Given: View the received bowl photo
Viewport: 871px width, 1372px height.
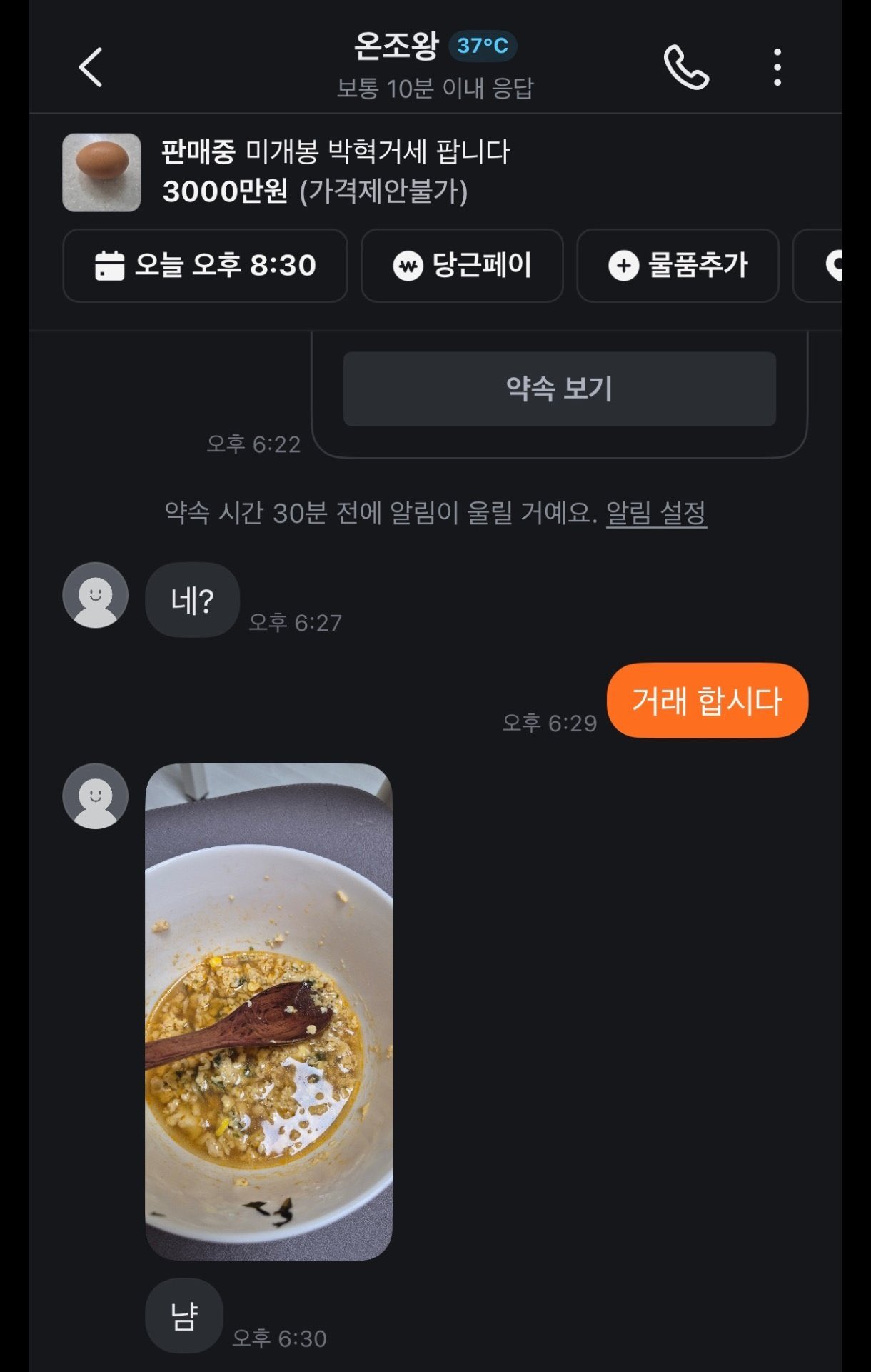Looking at the screenshot, I should click(269, 1011).
